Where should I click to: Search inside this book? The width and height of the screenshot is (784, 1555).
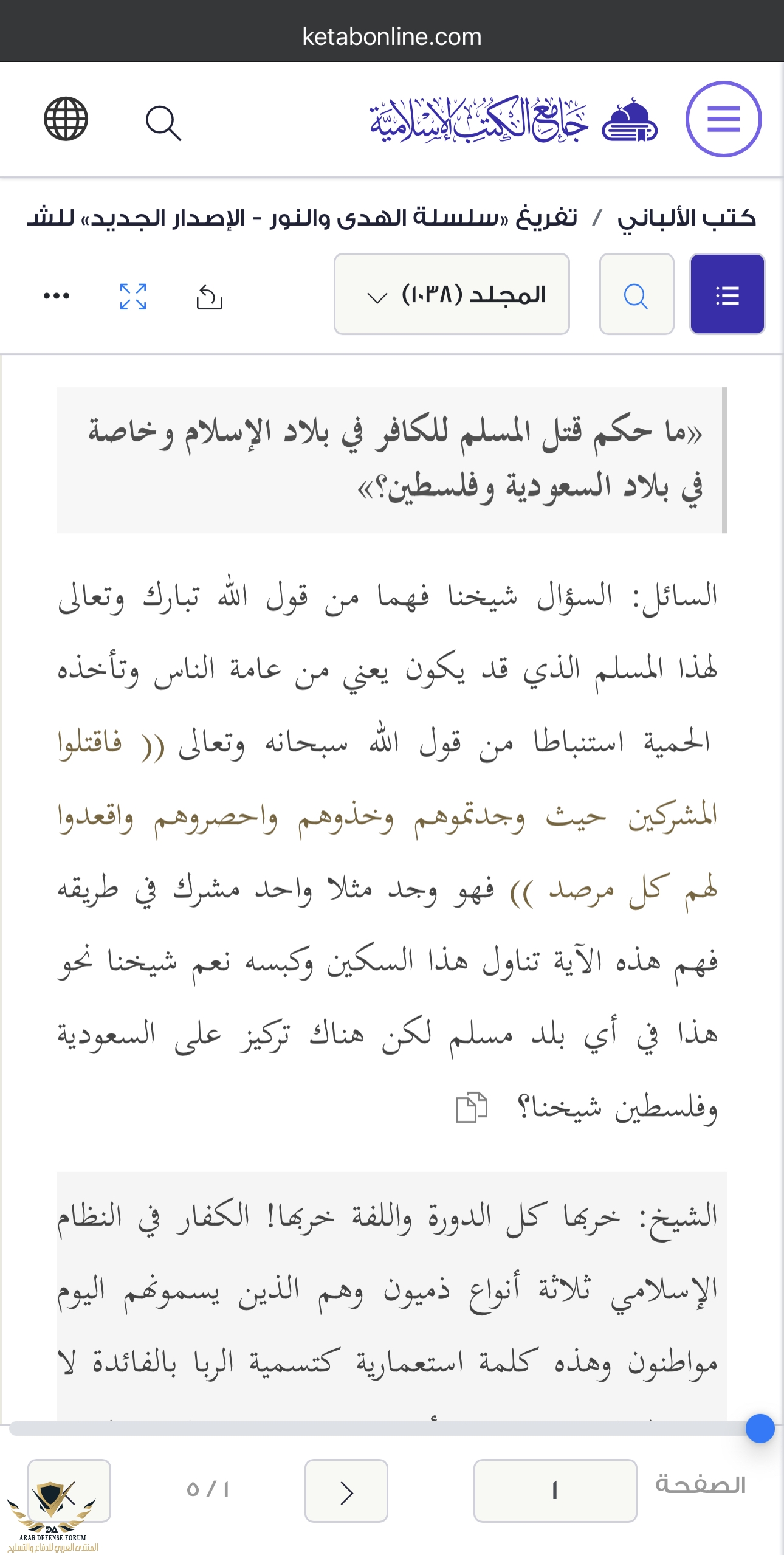pyautogui.click(x=636, y=295)
